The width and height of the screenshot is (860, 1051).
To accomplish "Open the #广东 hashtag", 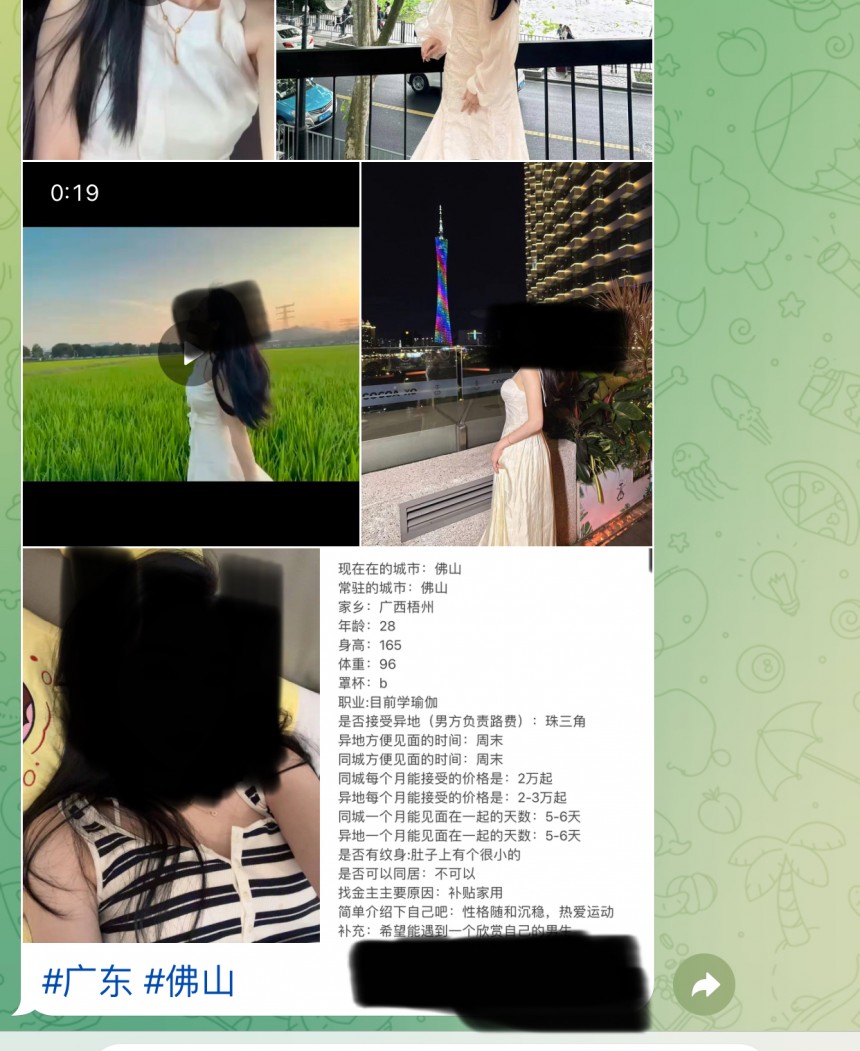I will pyautogui.click(x=87, y=981).
